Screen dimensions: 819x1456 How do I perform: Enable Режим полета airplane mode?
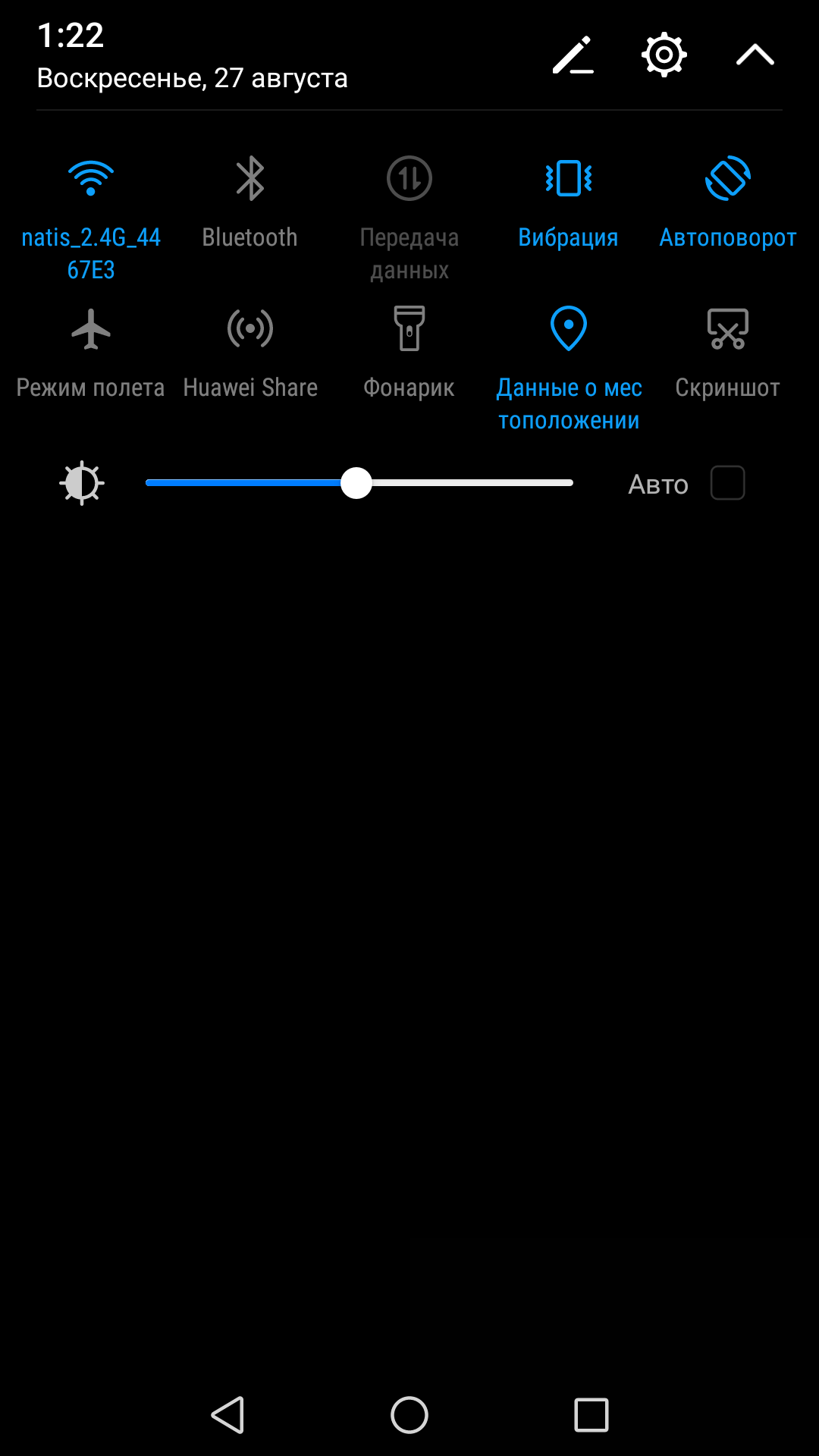pyautogui.click(x=91, y=329)
